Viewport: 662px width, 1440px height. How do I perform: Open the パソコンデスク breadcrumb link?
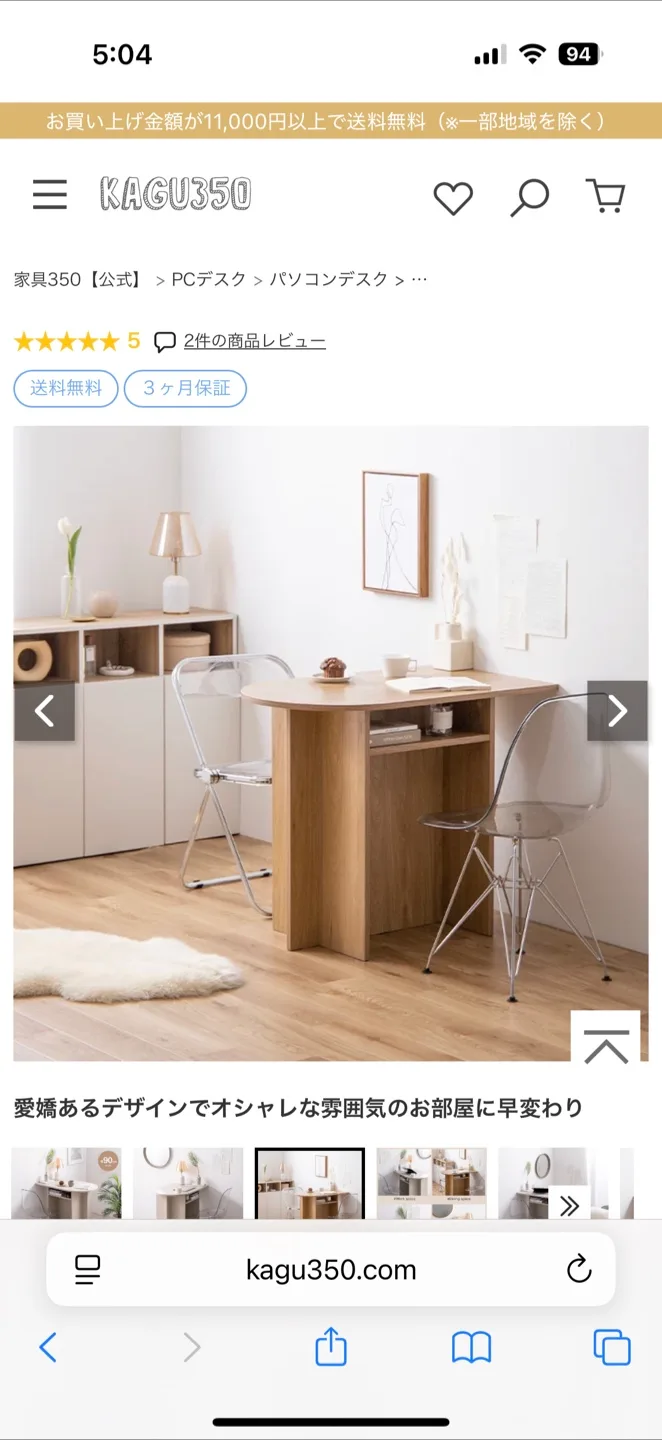(328, 279)
